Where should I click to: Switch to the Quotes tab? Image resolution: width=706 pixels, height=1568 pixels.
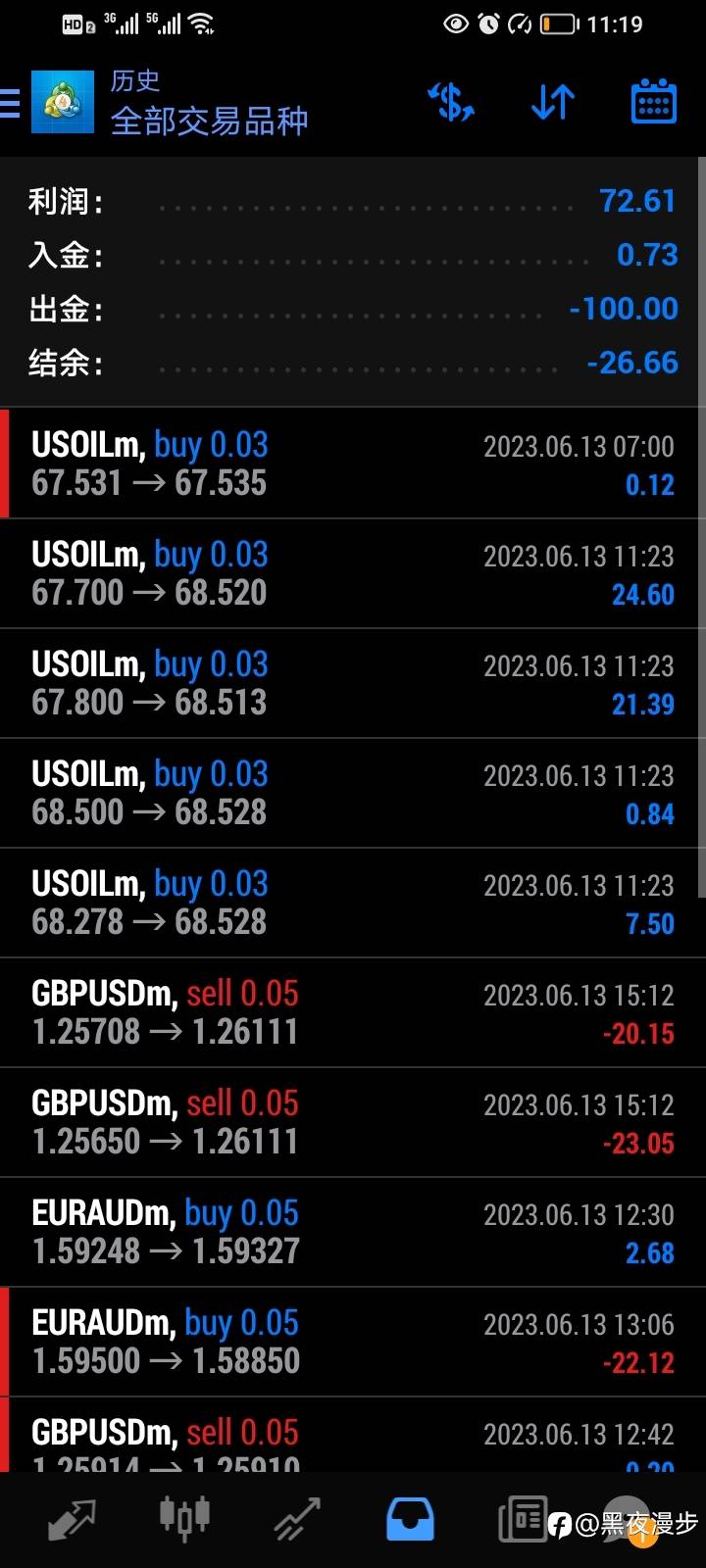pyautogui.click(x=72, y=1520)
